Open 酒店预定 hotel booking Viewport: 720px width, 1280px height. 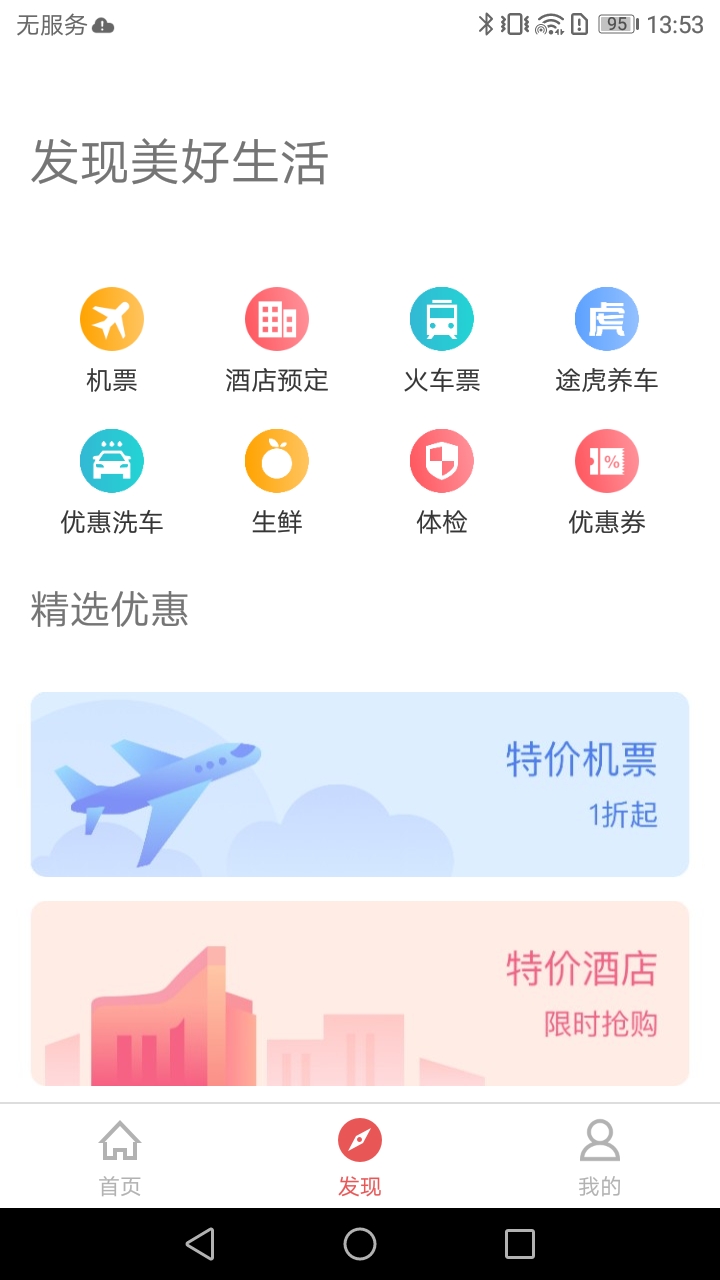pyautogui.click(x=277, y=319)
